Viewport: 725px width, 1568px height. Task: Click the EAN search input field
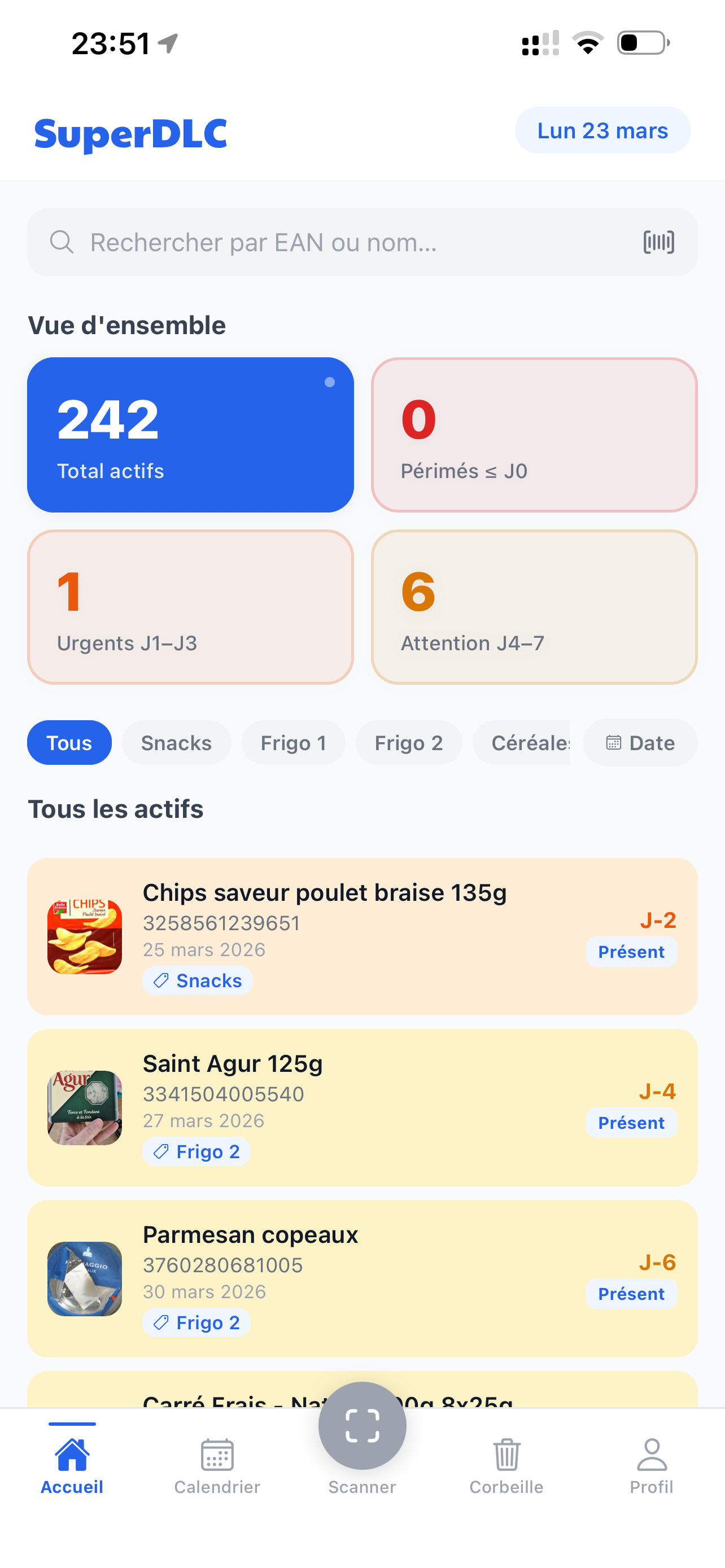[304, 242]
